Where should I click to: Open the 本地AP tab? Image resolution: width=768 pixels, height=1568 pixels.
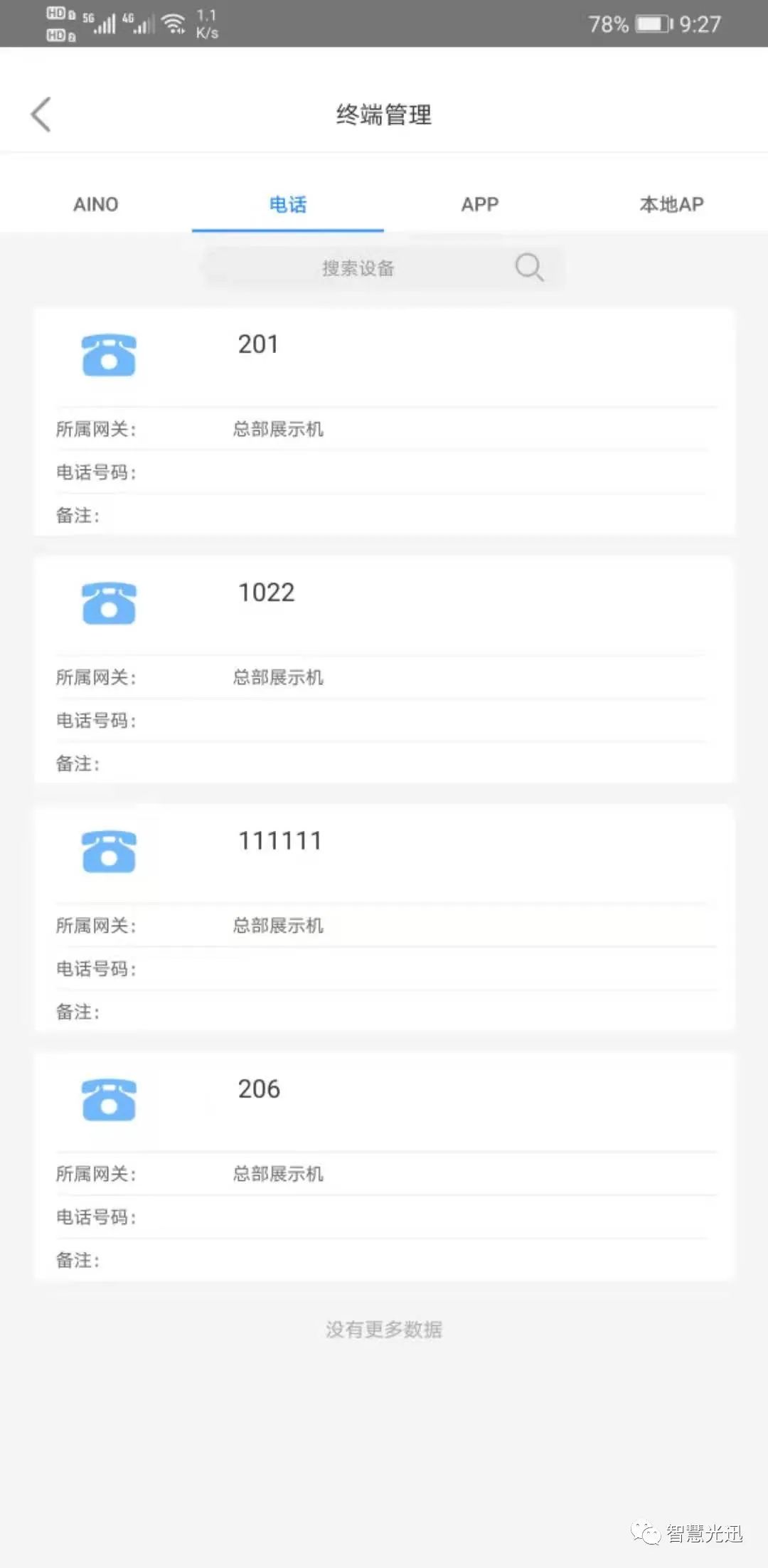(x=671, y=205)
